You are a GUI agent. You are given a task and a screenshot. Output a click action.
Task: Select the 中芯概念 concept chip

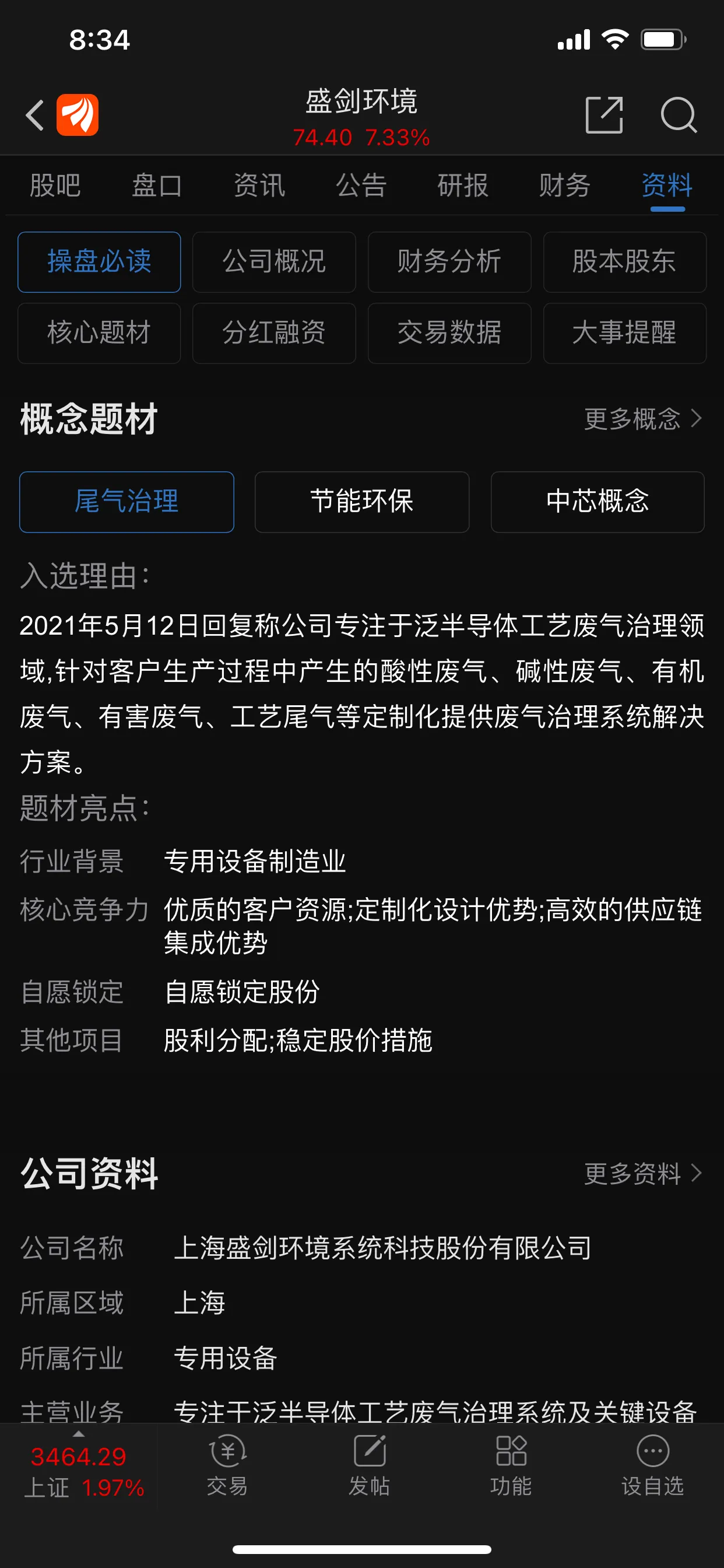pos(598,502)
